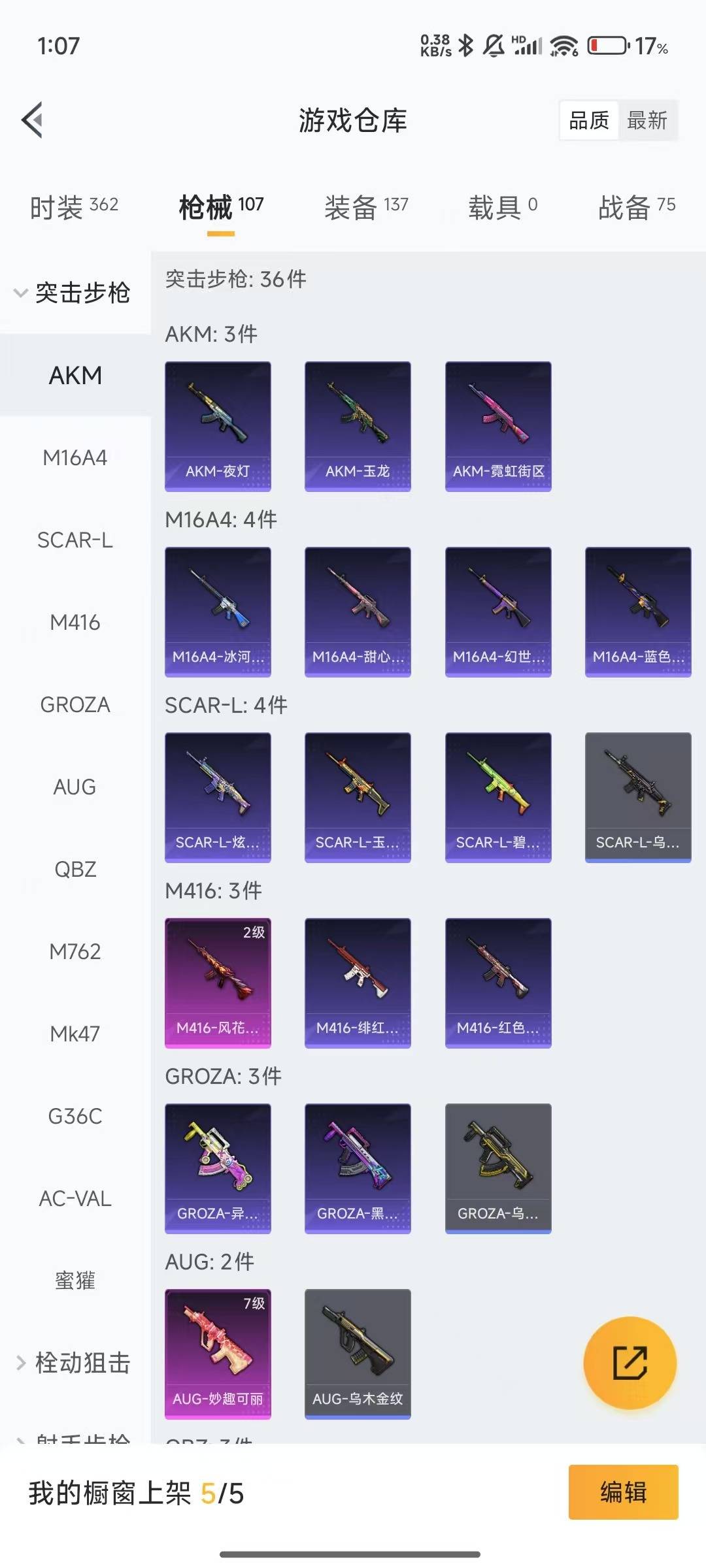
Task: Tap the orange floating share button
Action: click(x=630, y=1363)
